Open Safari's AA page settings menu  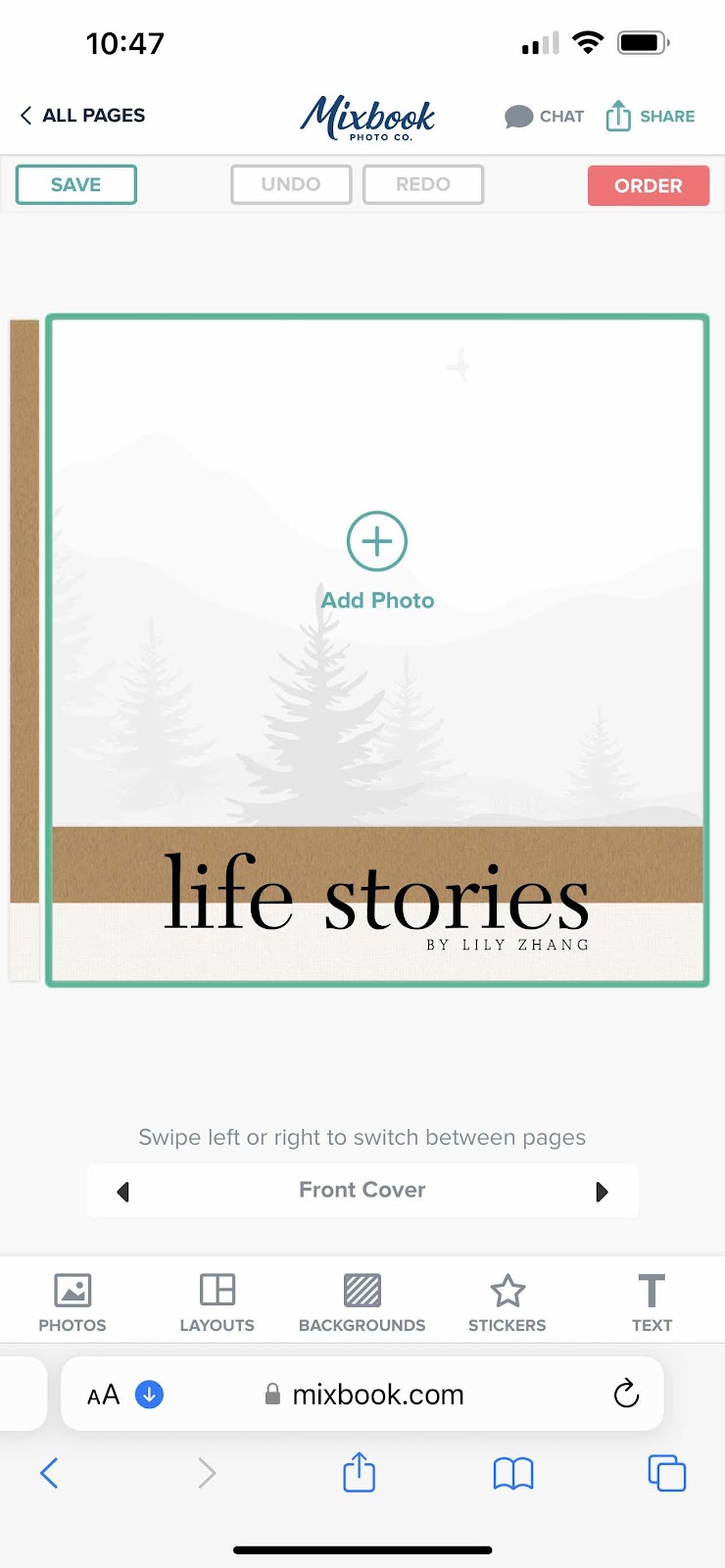point(104,1395)
